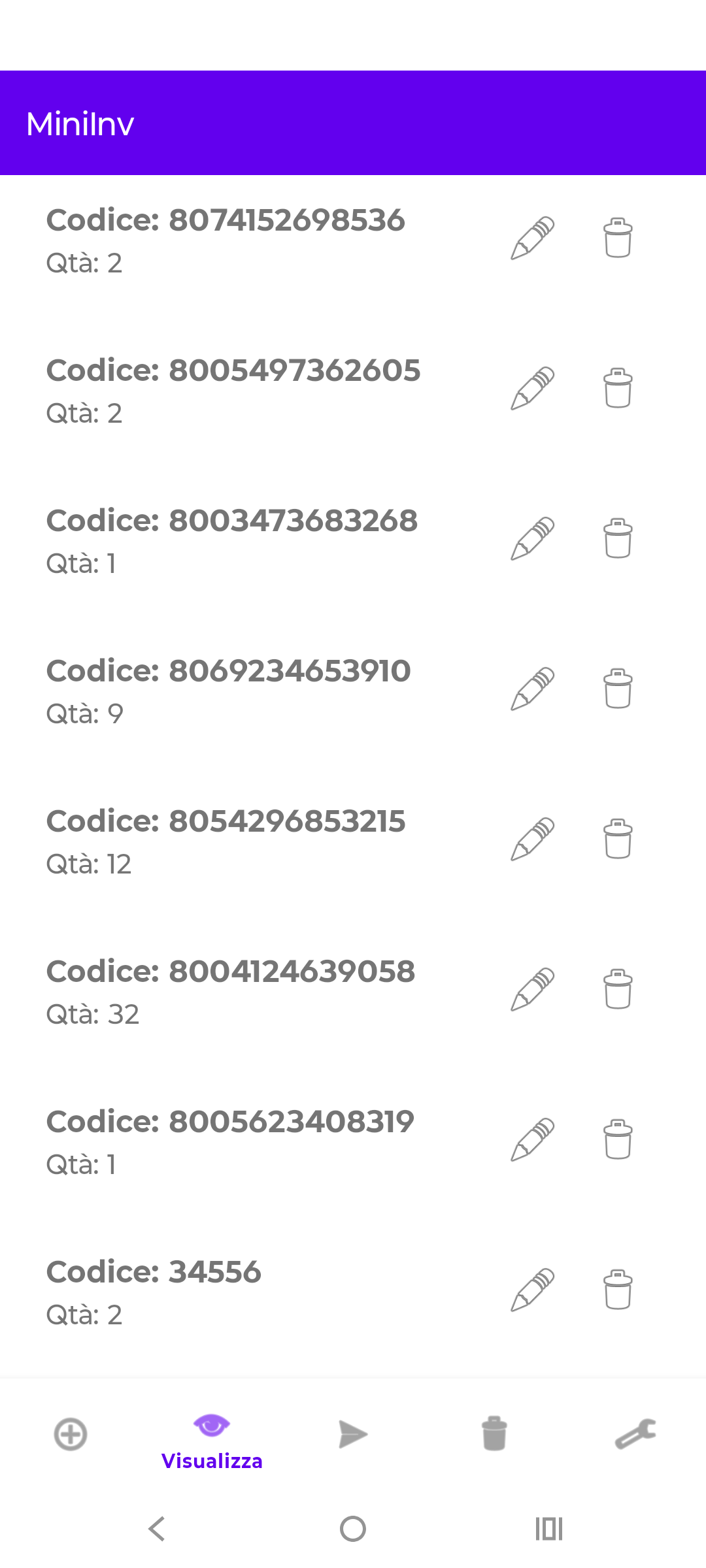The width and height of the screenshot is (706, 1568).
Task: Tap the trash icon for code 8003473683268
Action: pos(618,539)
